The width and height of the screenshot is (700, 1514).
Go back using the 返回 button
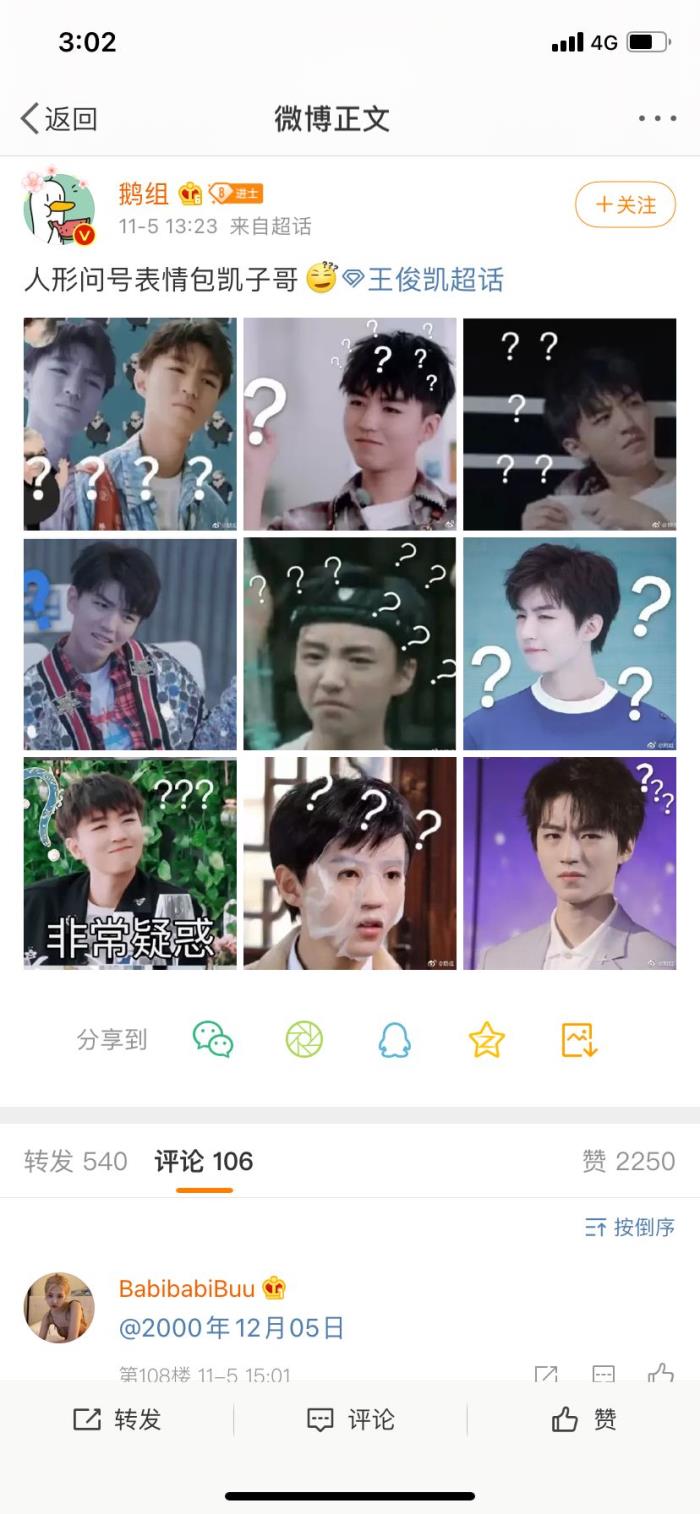click(59, 119)
